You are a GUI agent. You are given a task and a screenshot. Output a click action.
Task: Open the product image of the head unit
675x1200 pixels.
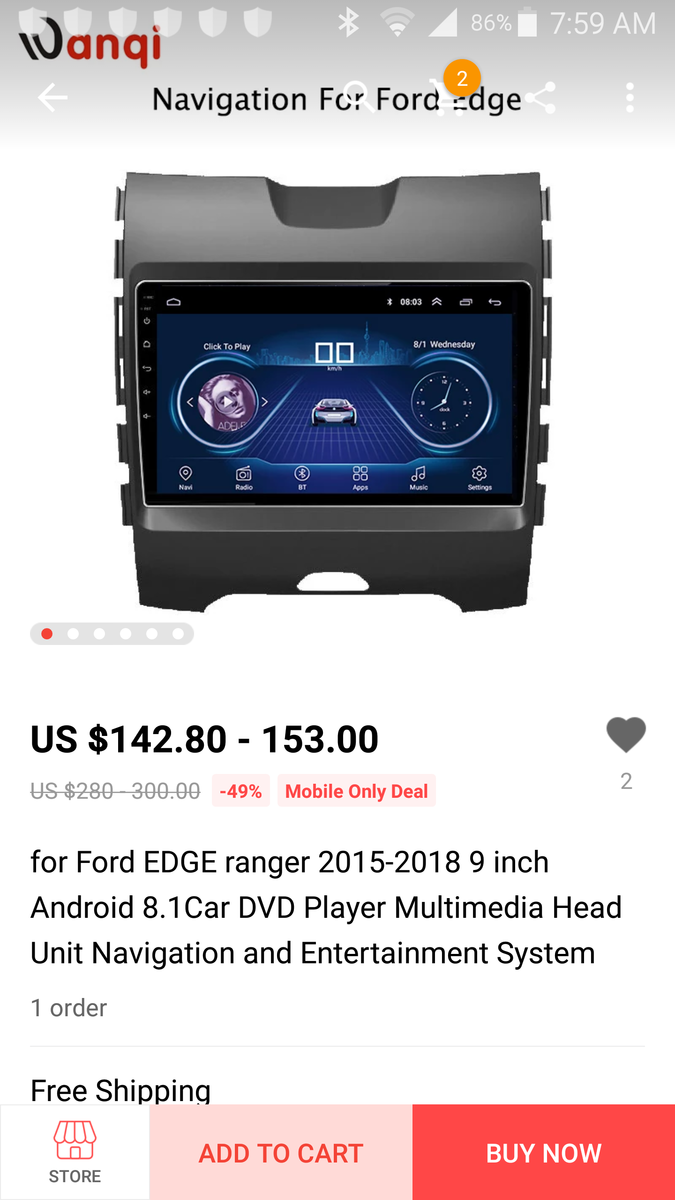(337, 392)
